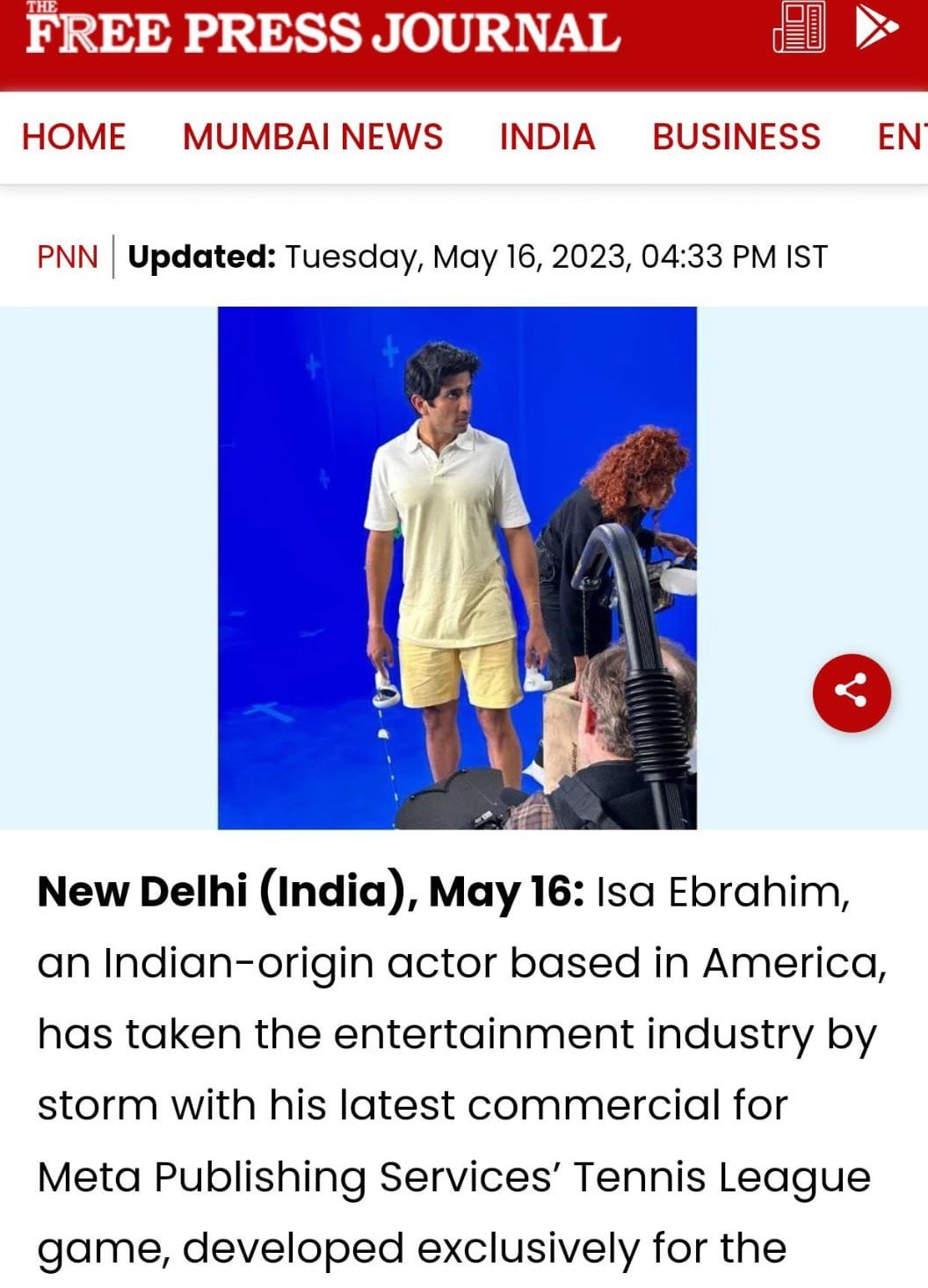The width and height of the screenshot is (928, 1288).
Task: Open the article's main photo
Action: (457, 568)
